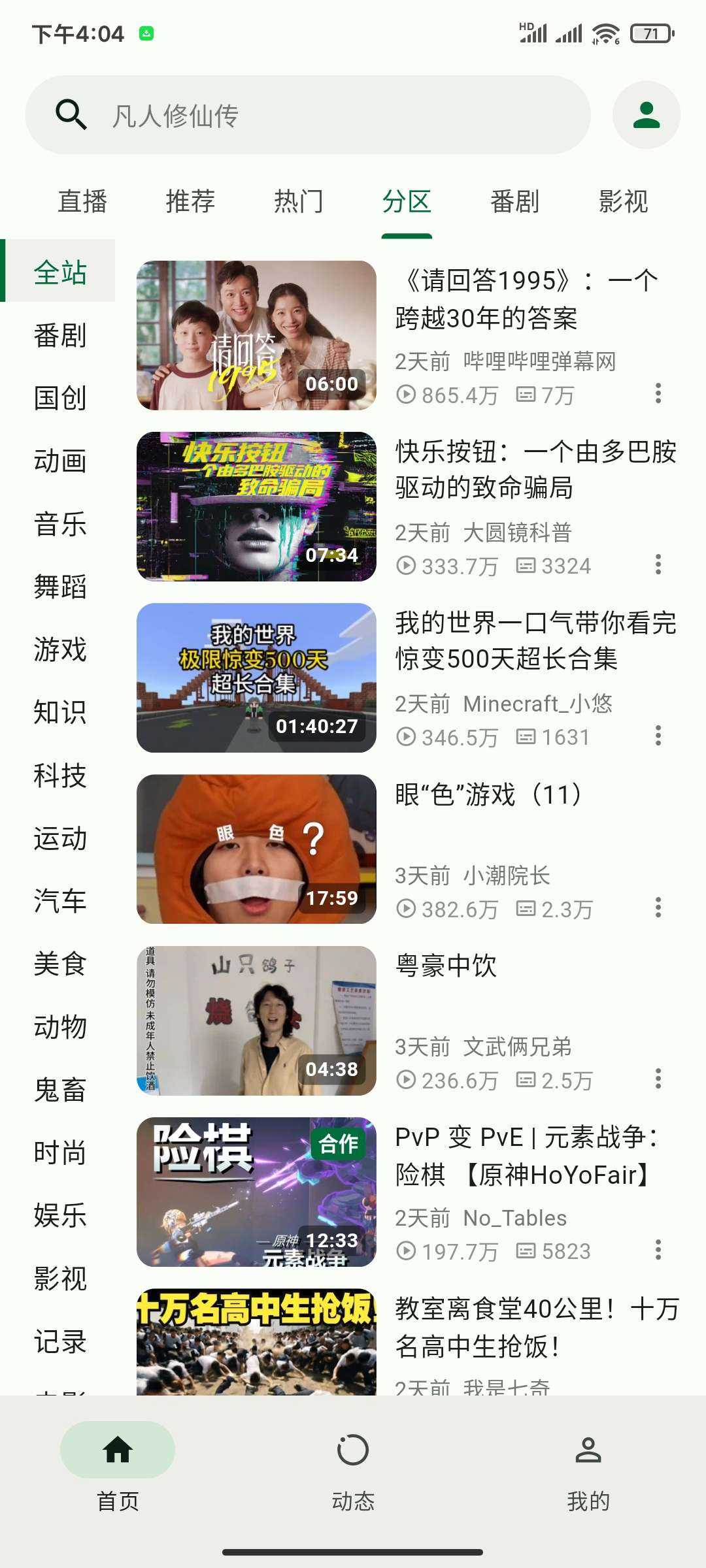706x1568 pixels.
Task: Open the profile avatar icon
Action: click(646, 115)
